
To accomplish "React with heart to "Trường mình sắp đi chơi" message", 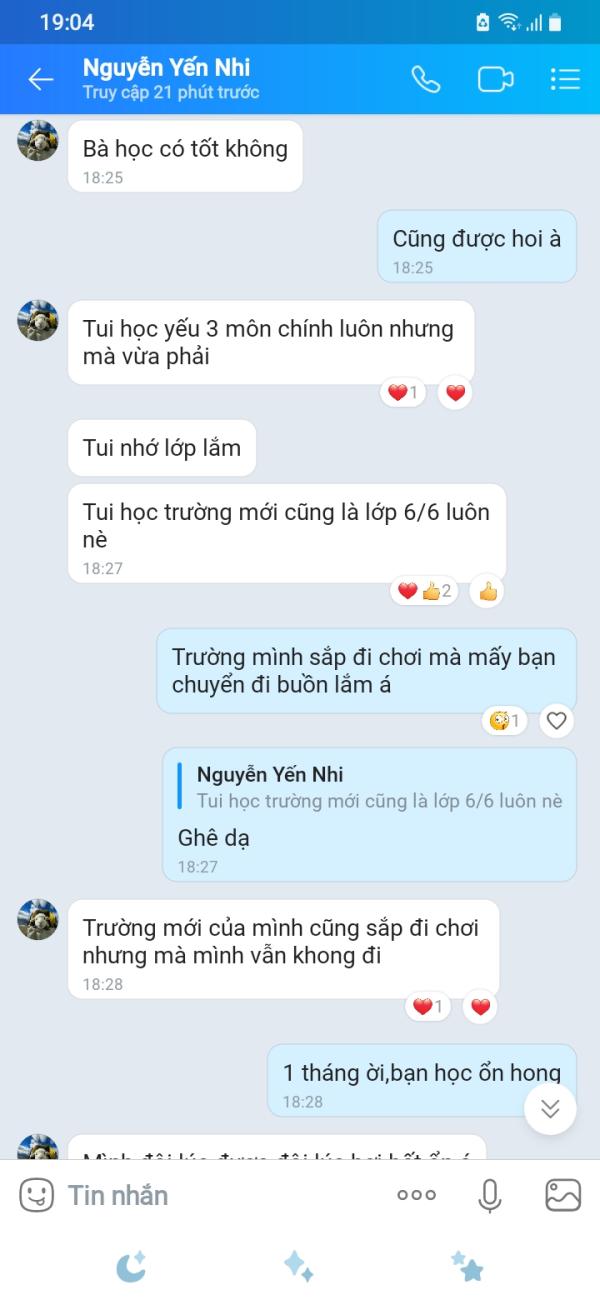I will click(x=557, y=720).
